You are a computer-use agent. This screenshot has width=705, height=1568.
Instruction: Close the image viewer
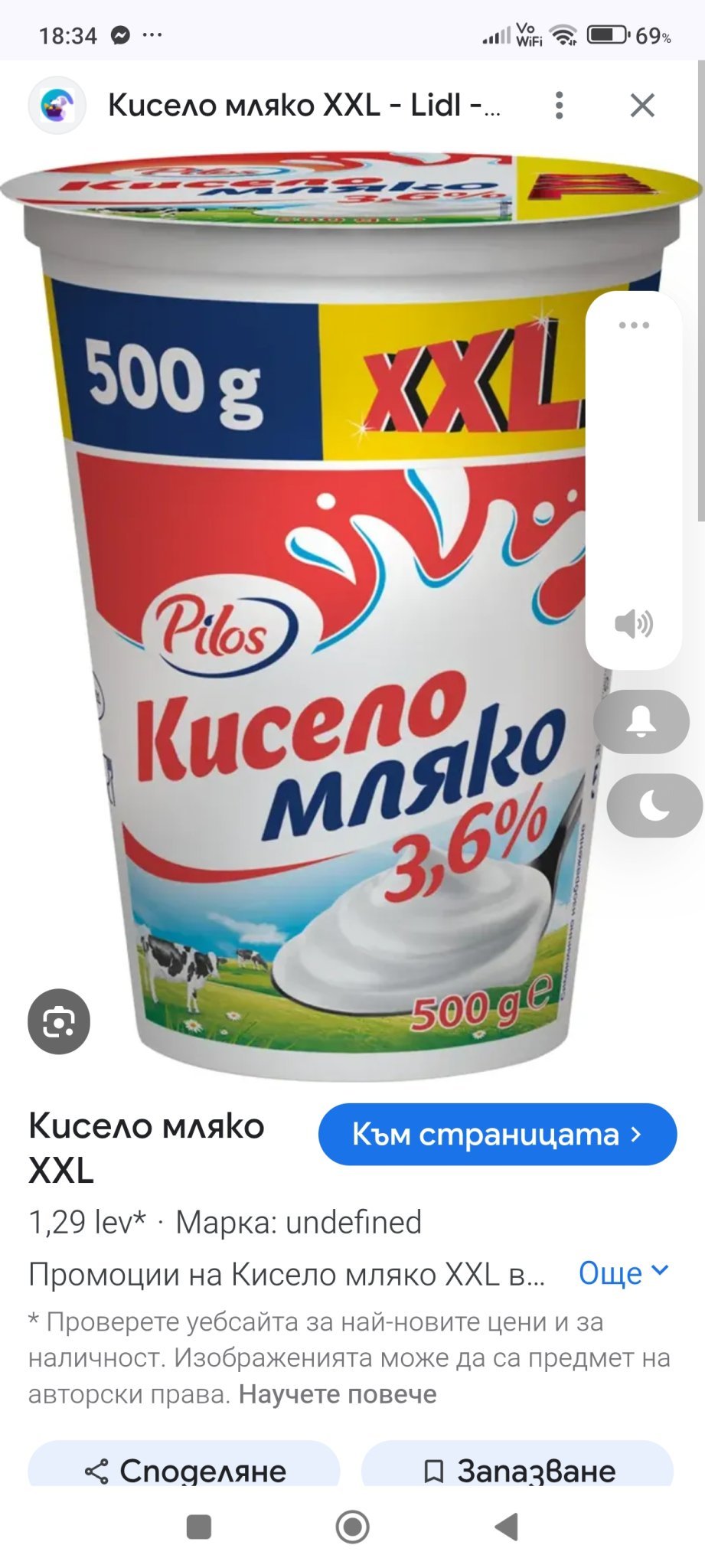(642, 105)
